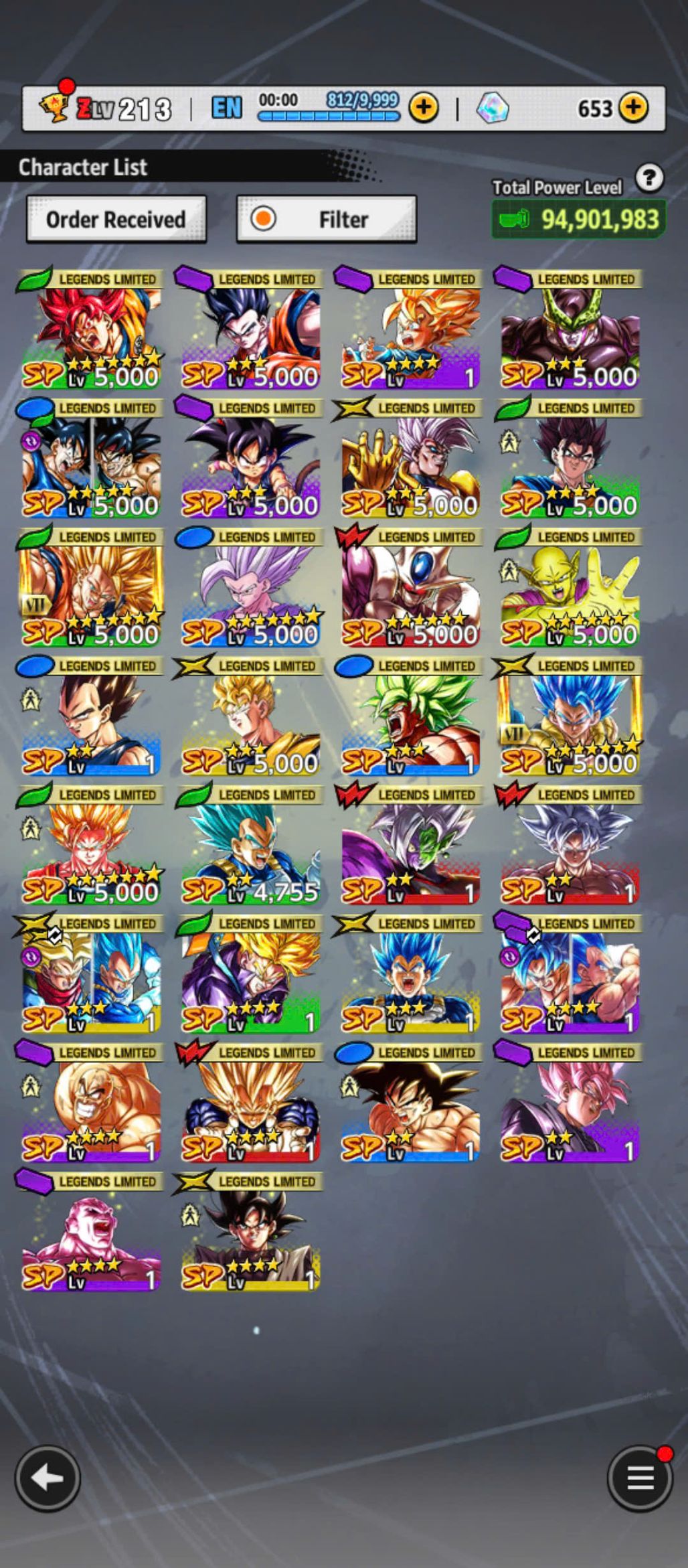Open the Filter options
Viewport: 688px width, 1568px height.
(327, 220)
